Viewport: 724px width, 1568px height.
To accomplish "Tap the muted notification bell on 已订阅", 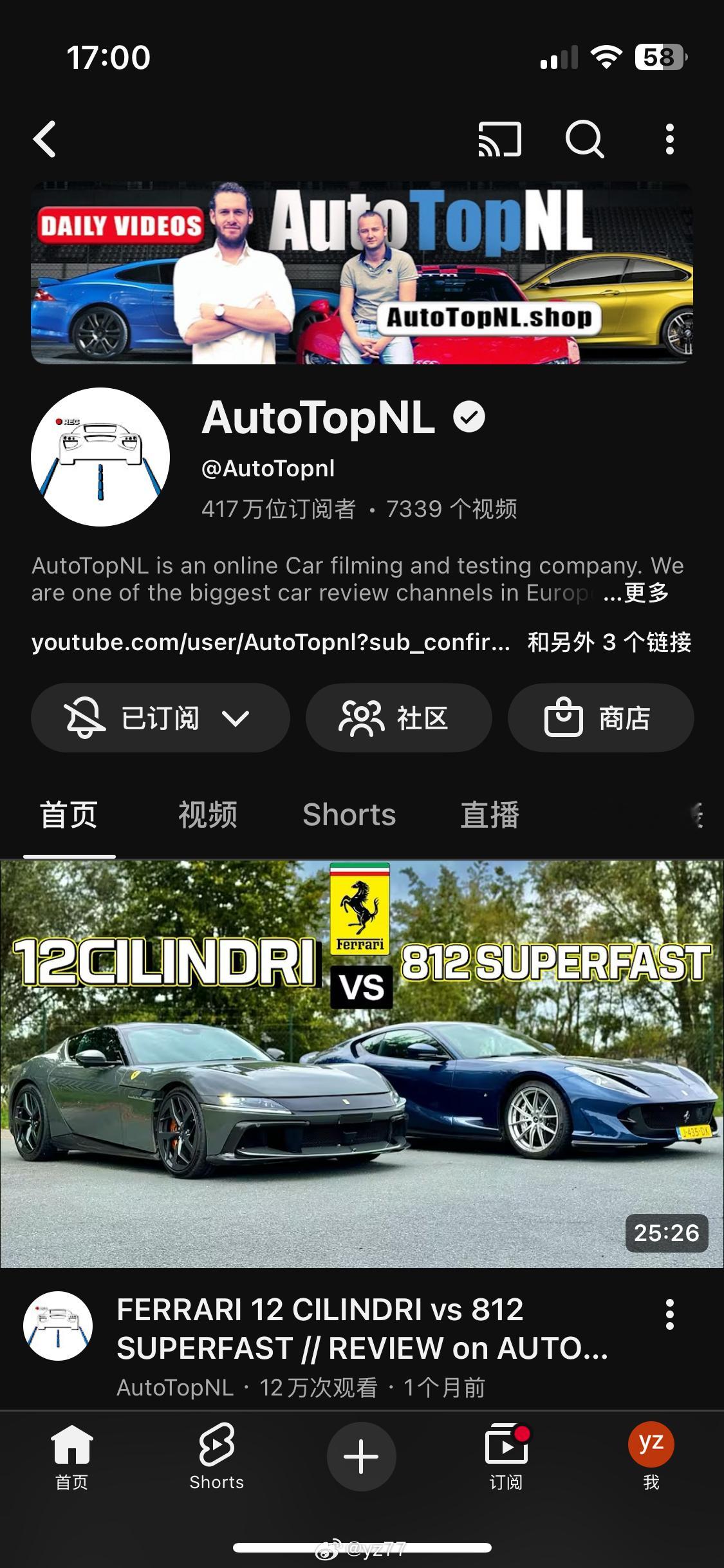I will coord(84,718).
